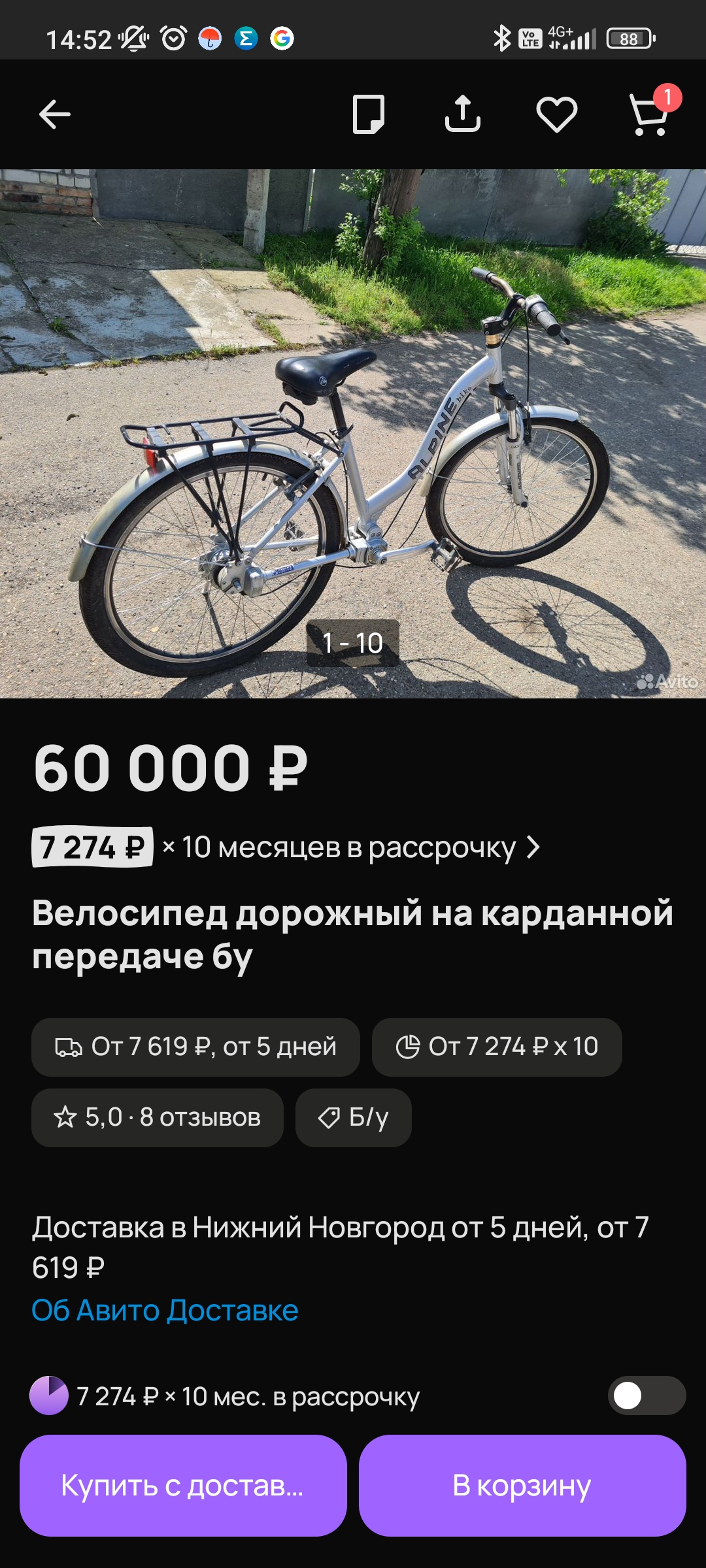This screenshot has height=1568, width=706.
Task: Share this bicycle listing
Action: [463, 115]
